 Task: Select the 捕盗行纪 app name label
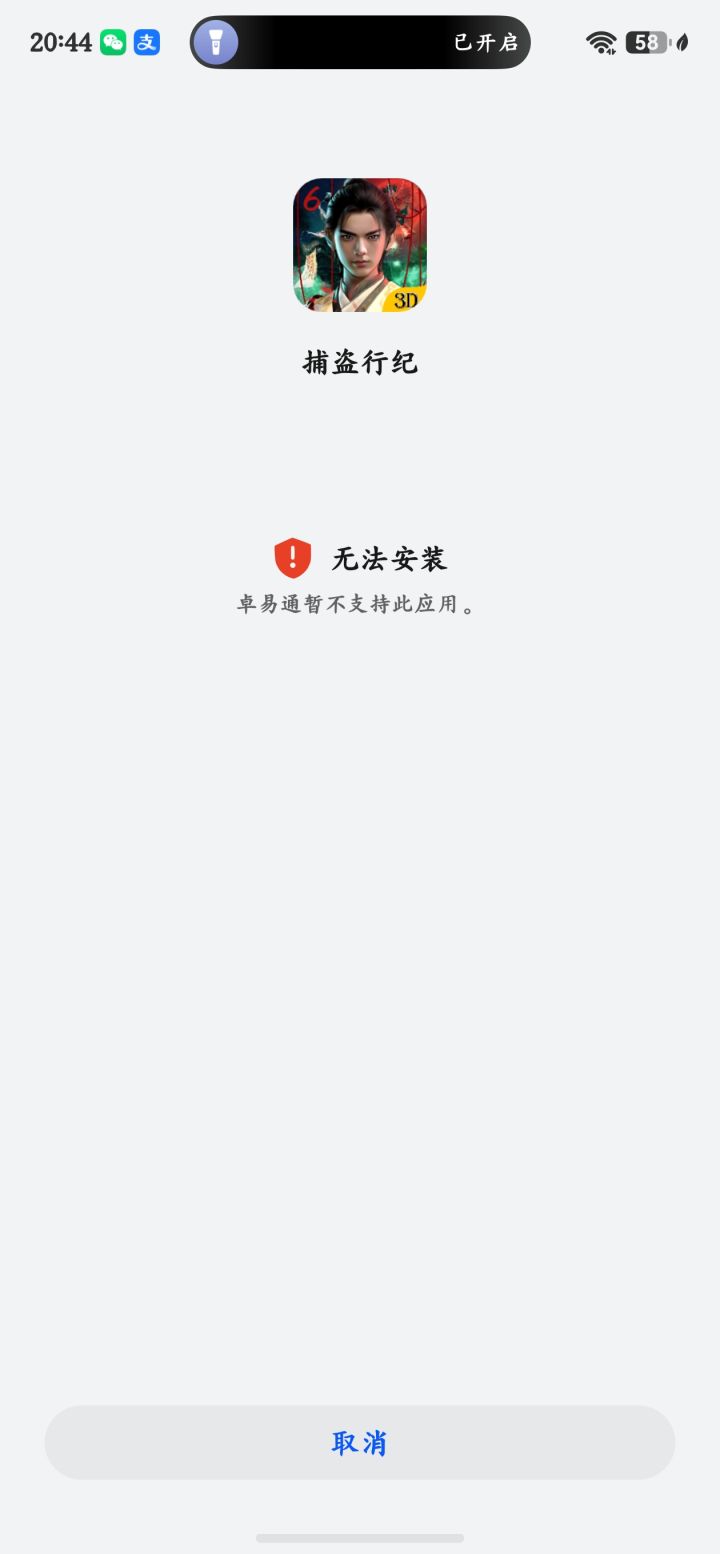pyautogui.click(x=360, y=362)
